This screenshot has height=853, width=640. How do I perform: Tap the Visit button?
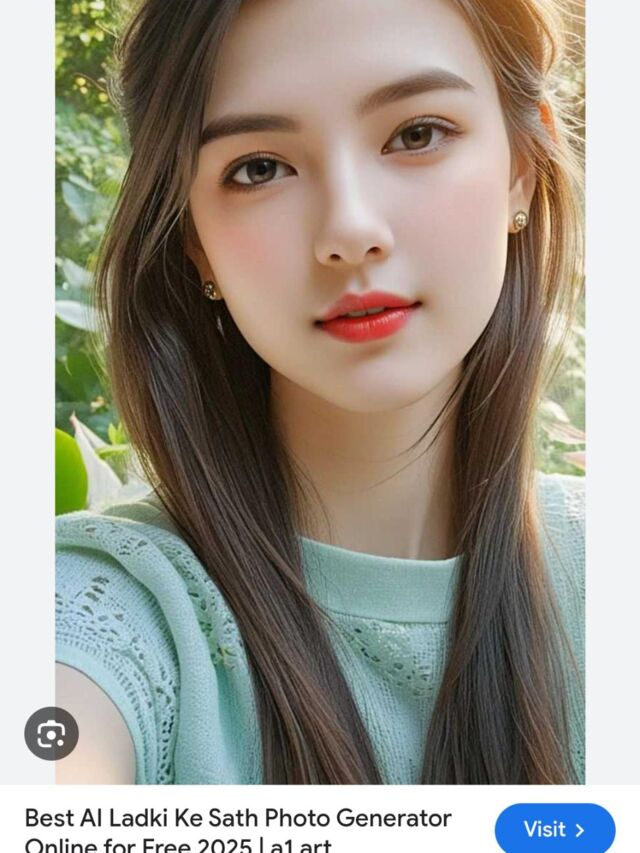coord(554,829)
